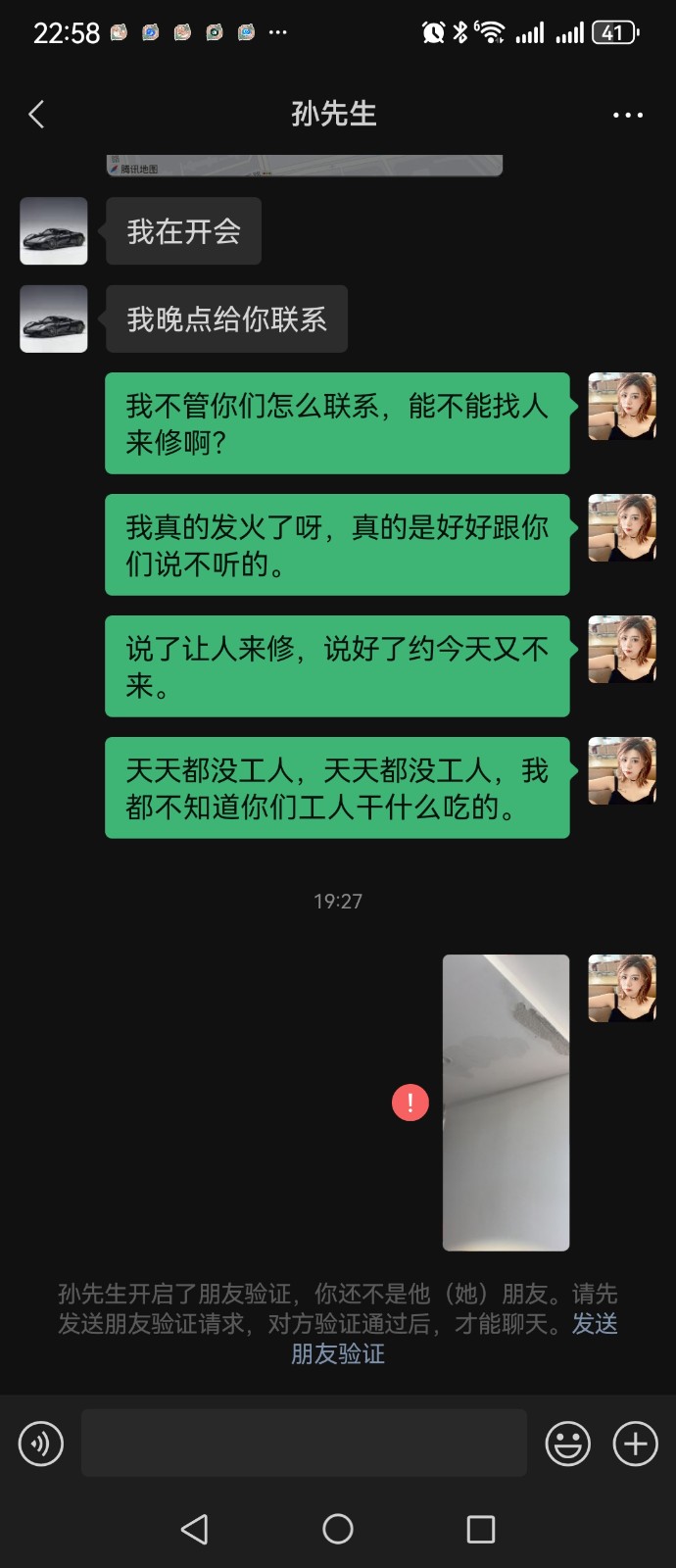Open the partially visible Tencent map card
Viewport: 676px width, 1568px height.
[304, 166]
